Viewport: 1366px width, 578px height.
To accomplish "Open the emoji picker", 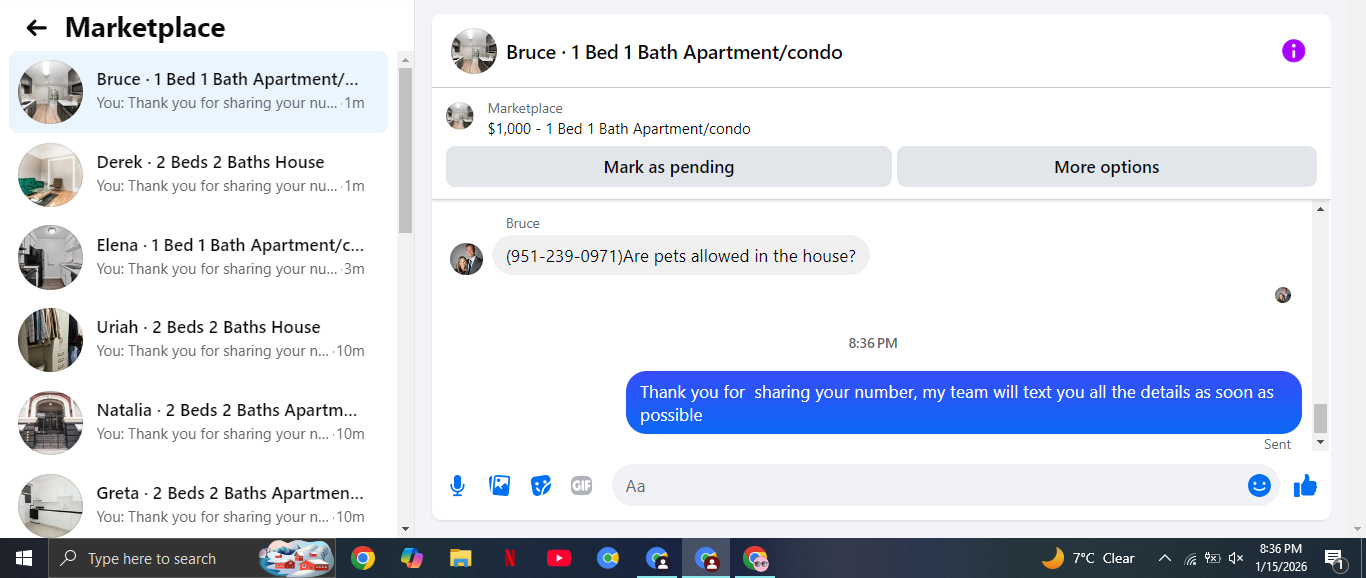I will coord(1259,486).
